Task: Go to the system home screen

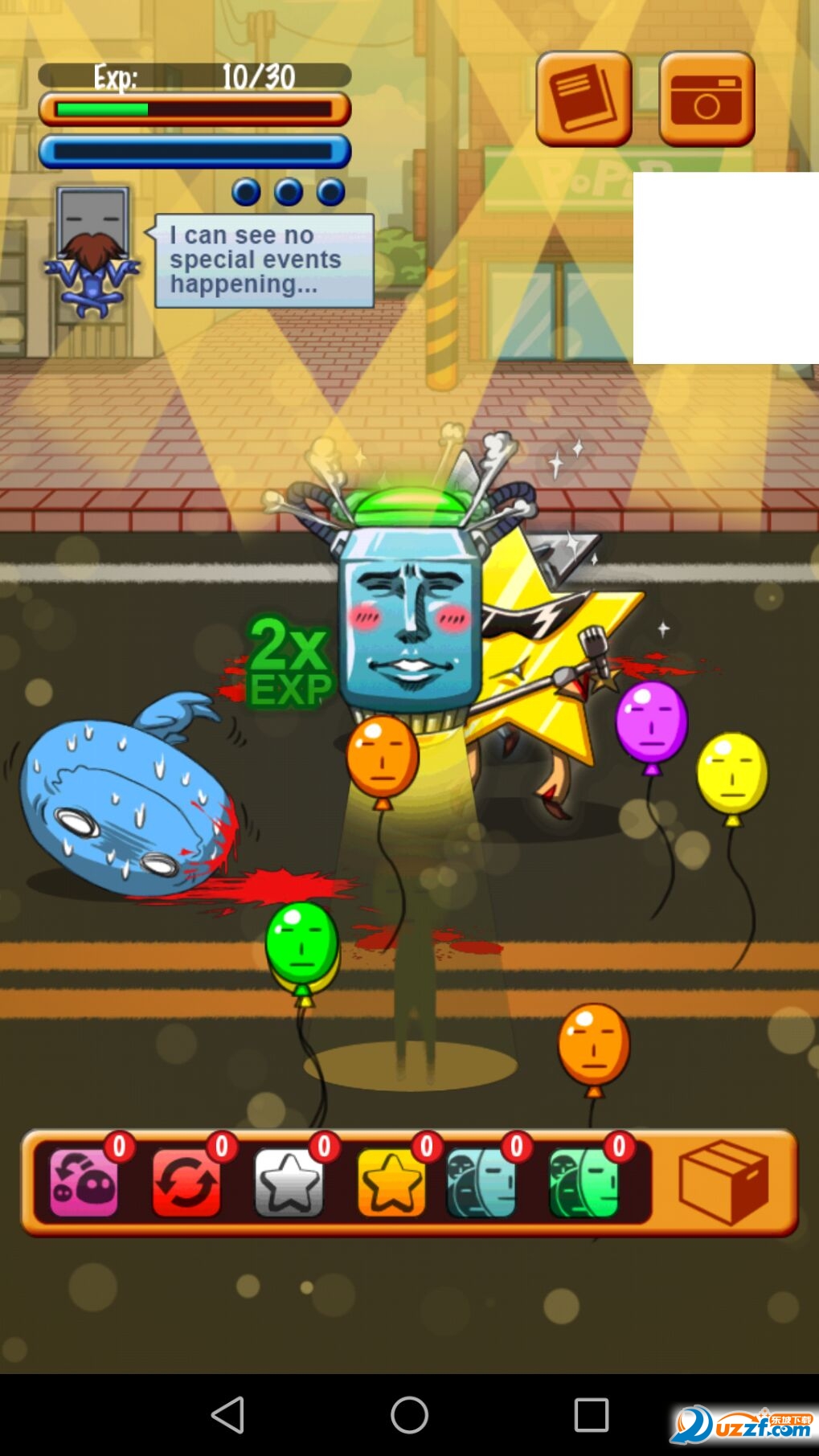Action: (x=409, y=1414)
